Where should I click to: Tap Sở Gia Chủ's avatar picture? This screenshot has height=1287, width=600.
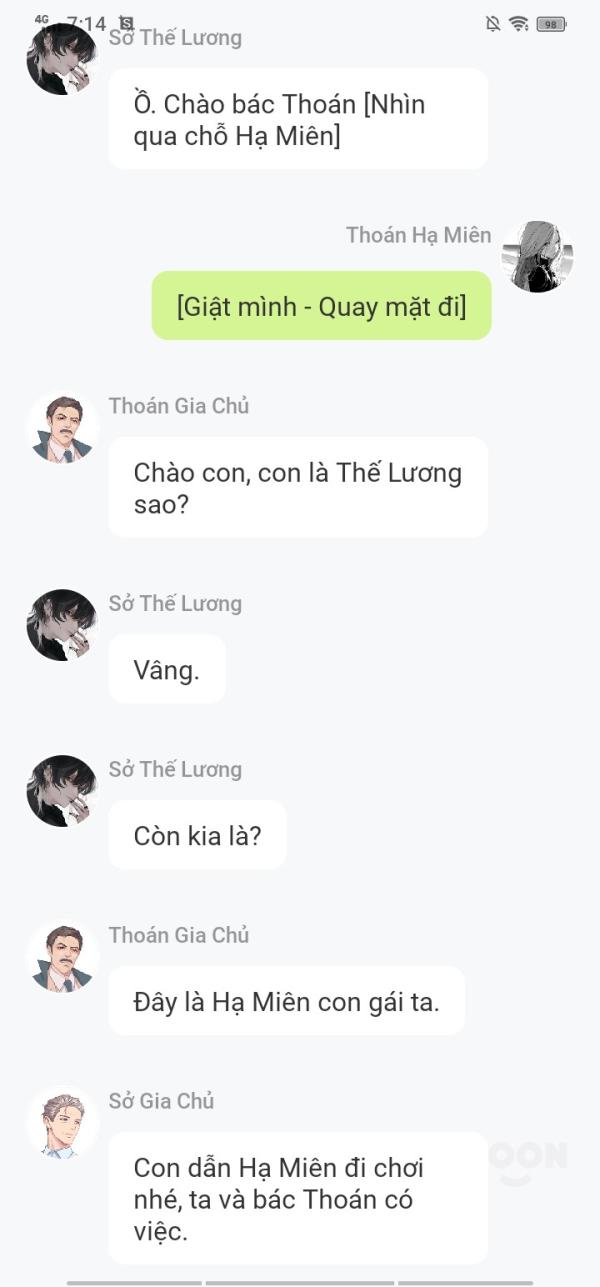[62, 1122]
